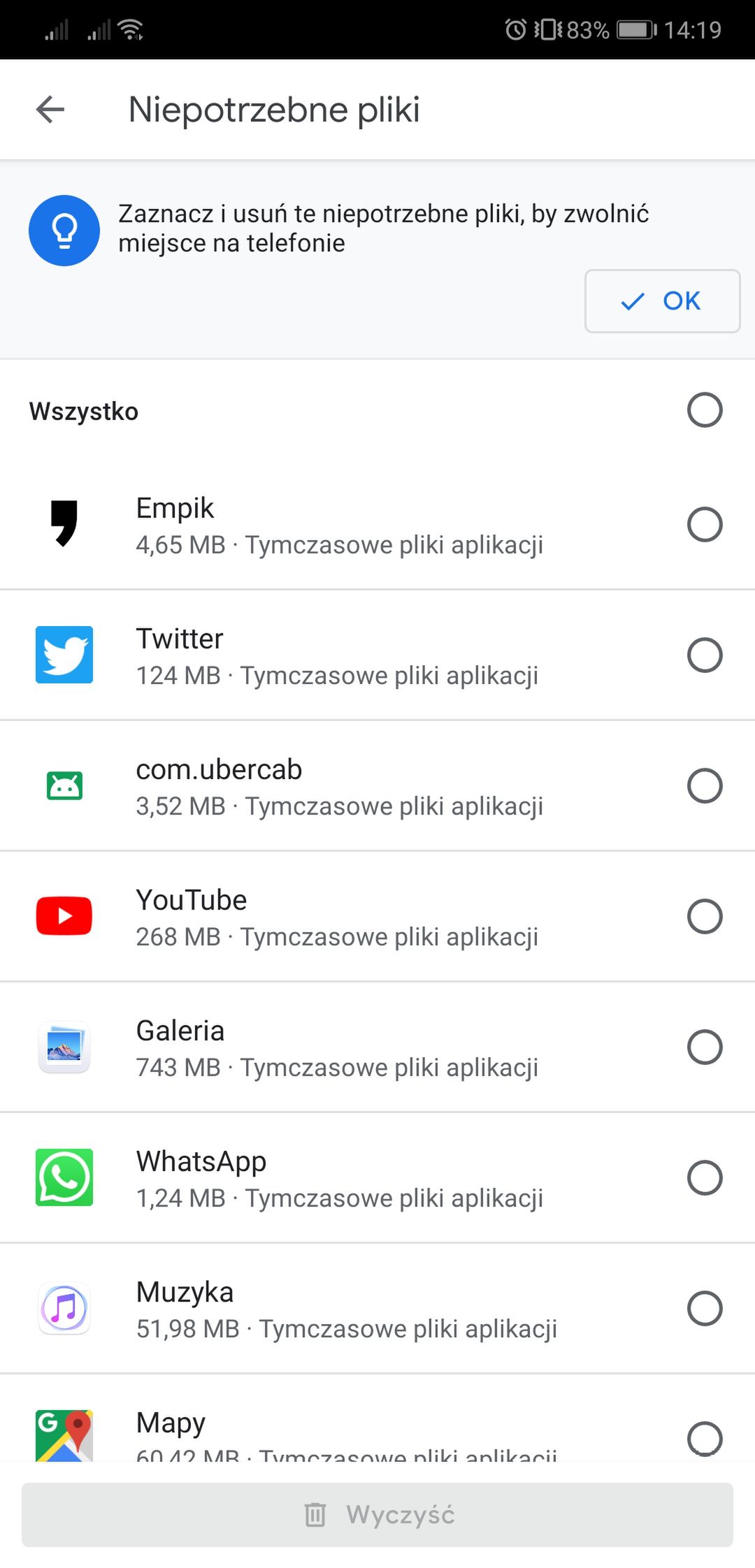Mark Galeria temporary files
This screenshot has width=755, height=1568.
(x=705, y=1047)
